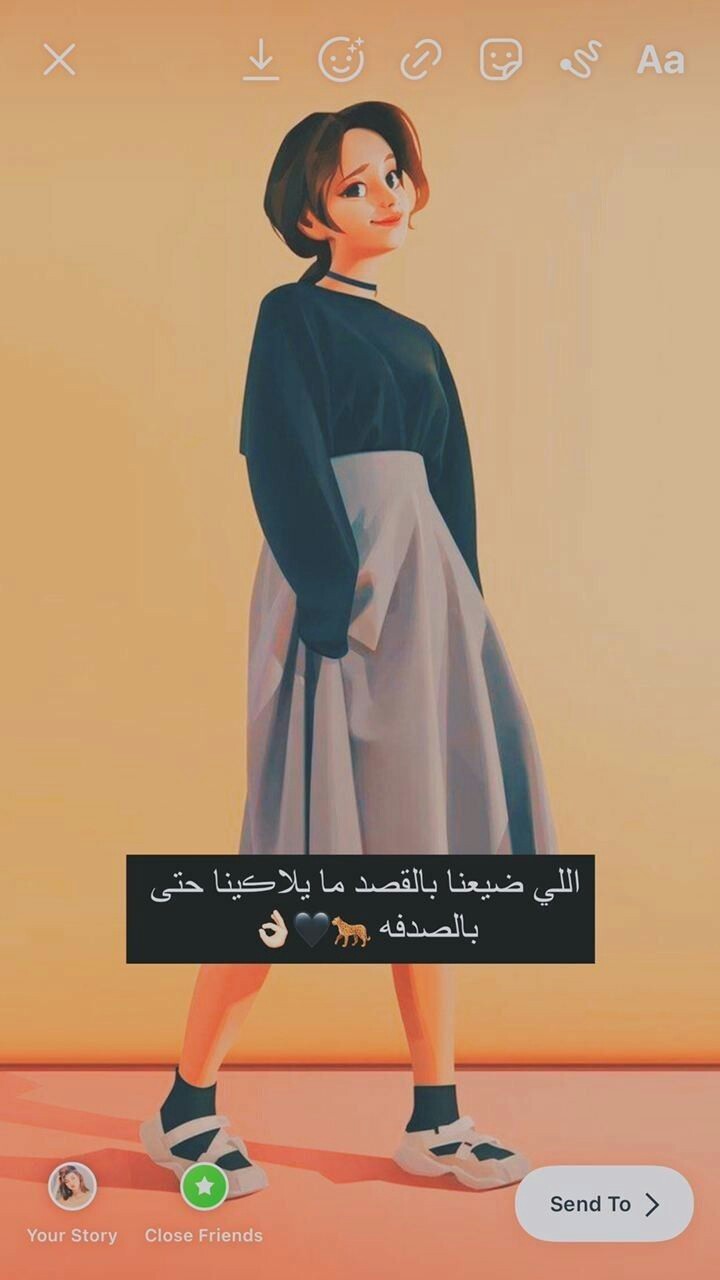Download the story image

point(261,61)
